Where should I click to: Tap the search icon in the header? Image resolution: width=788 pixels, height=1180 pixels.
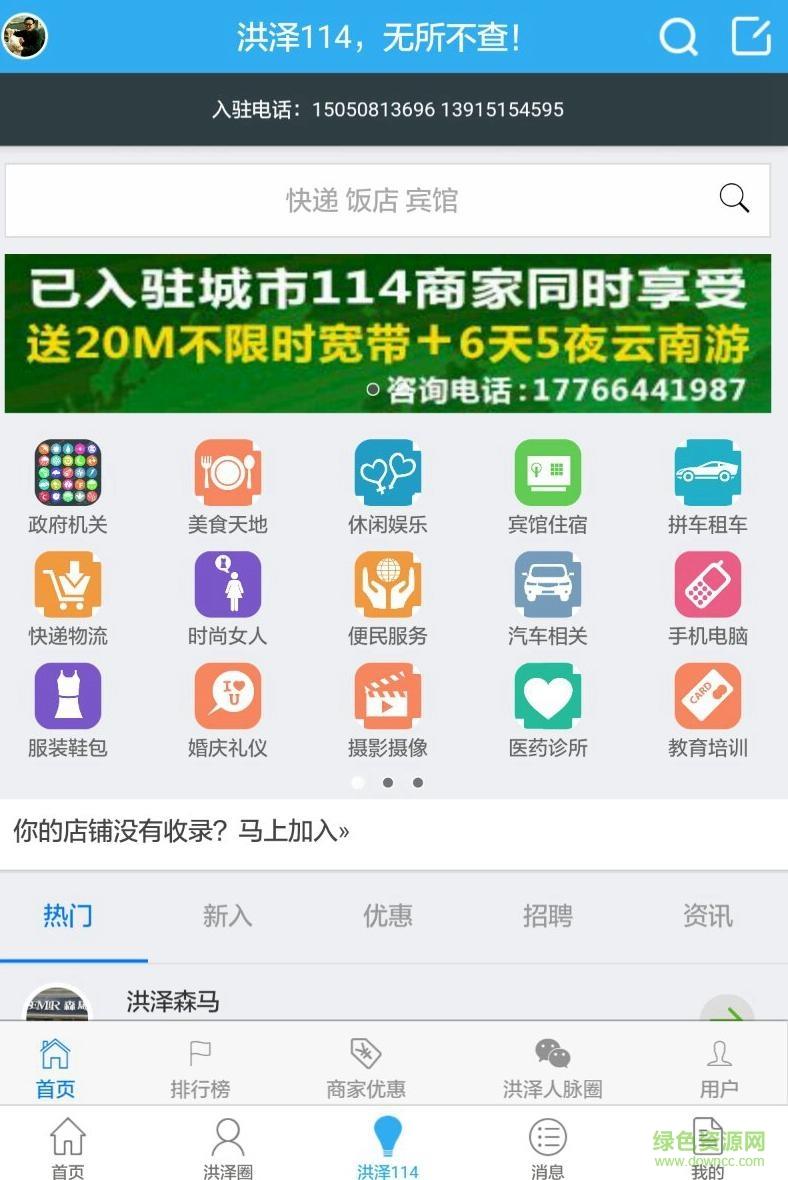click(678, 37)
